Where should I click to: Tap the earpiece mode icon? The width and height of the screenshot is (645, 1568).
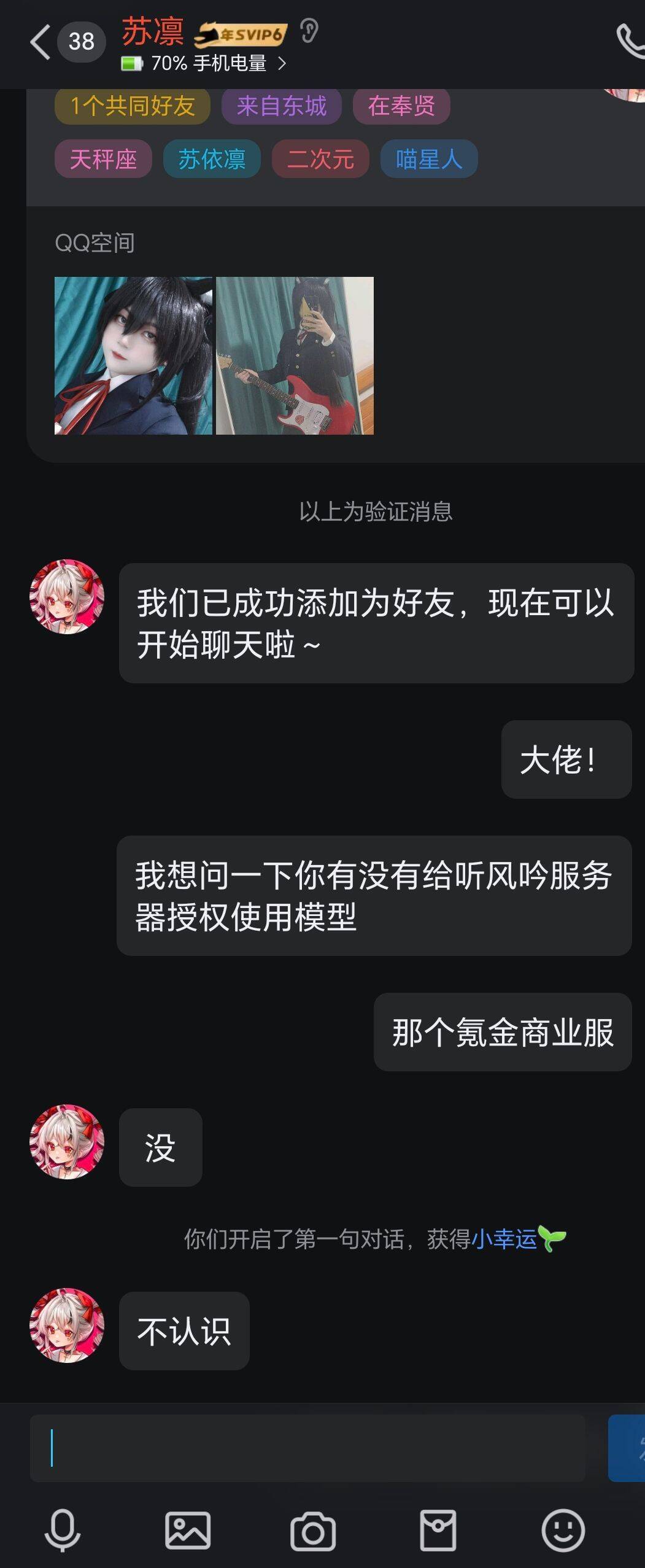point(309,31)
